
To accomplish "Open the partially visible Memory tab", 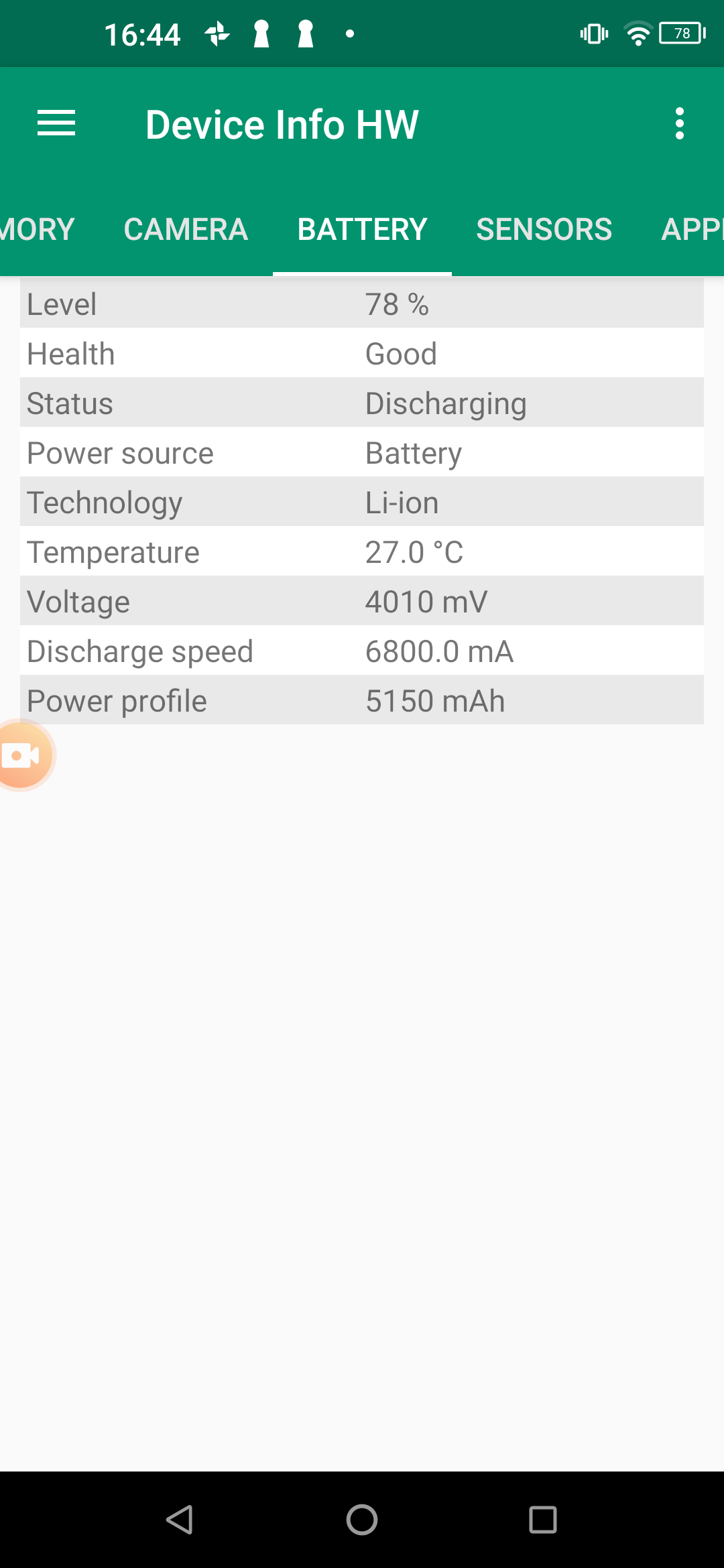I will 37,230.
